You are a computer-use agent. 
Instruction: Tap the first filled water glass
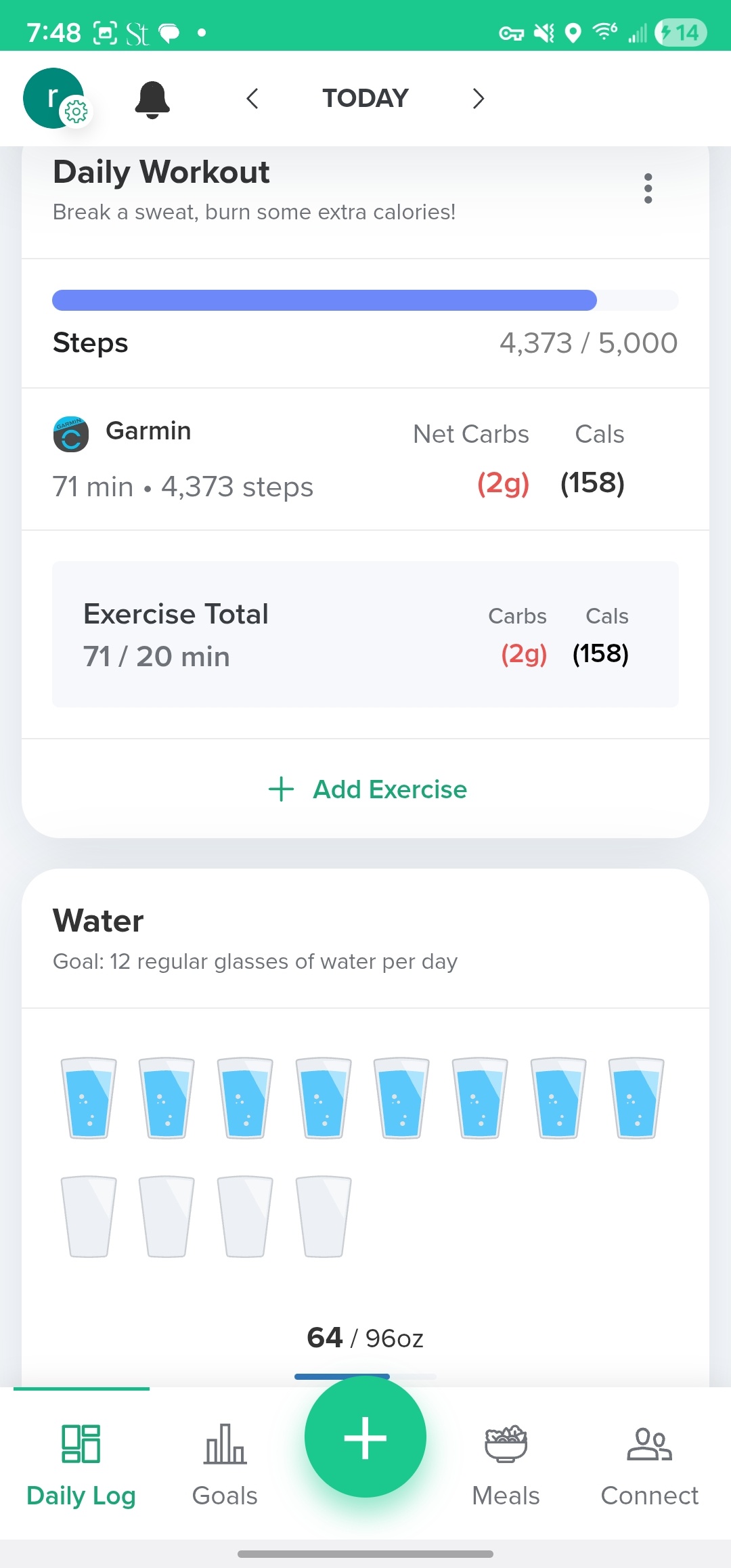click(x=89, y=1098)
